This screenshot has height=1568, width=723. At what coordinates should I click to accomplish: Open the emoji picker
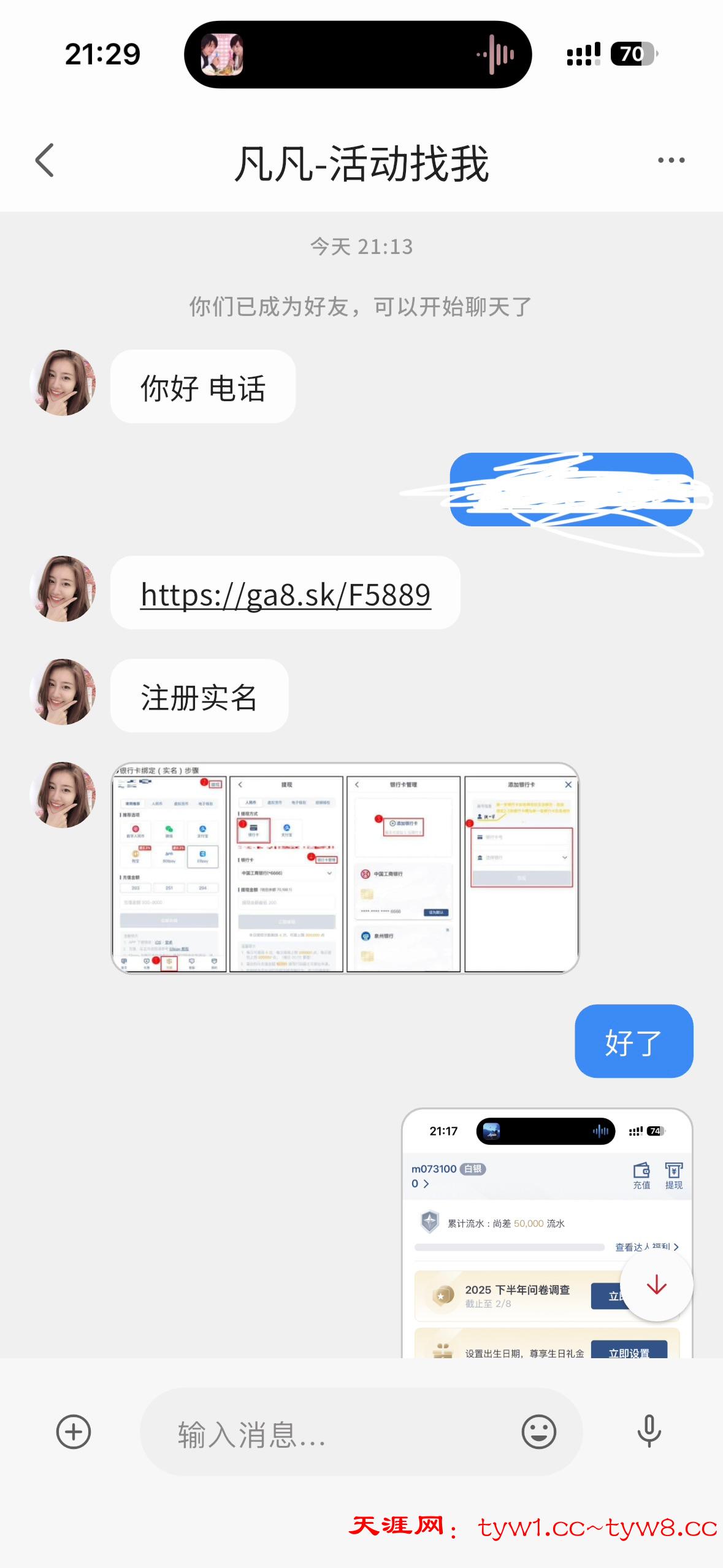coord(538,1432)
